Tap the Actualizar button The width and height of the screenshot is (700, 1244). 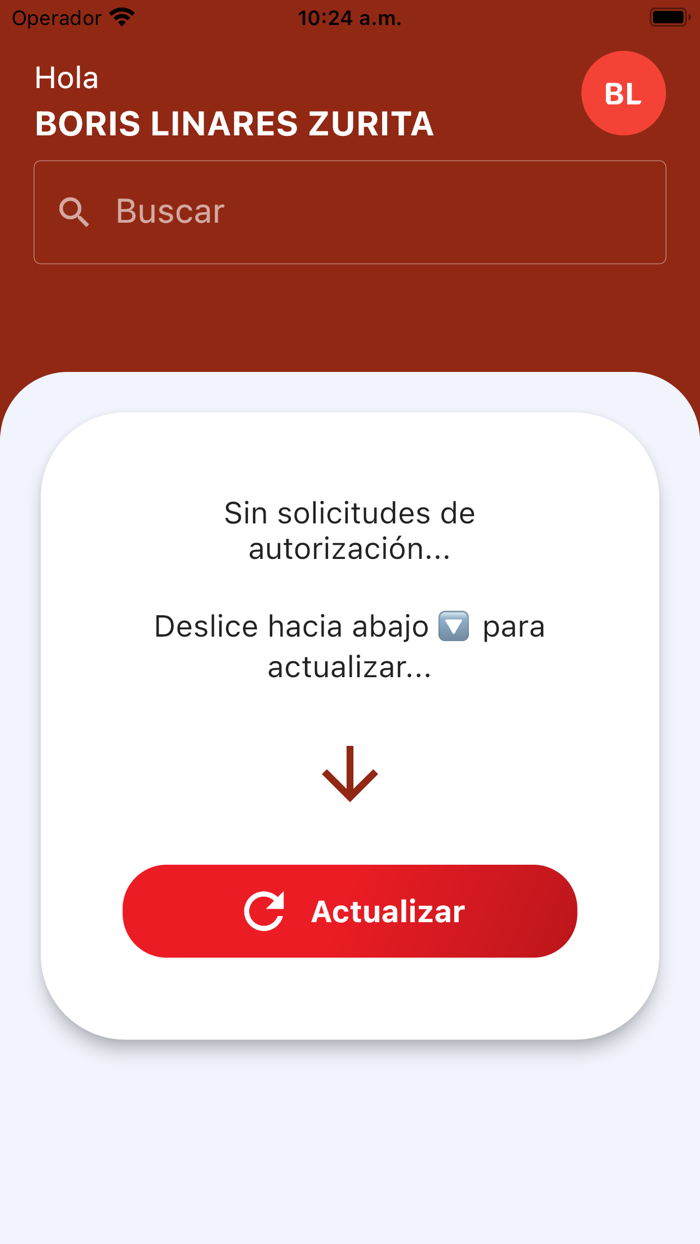click(350, 911)
